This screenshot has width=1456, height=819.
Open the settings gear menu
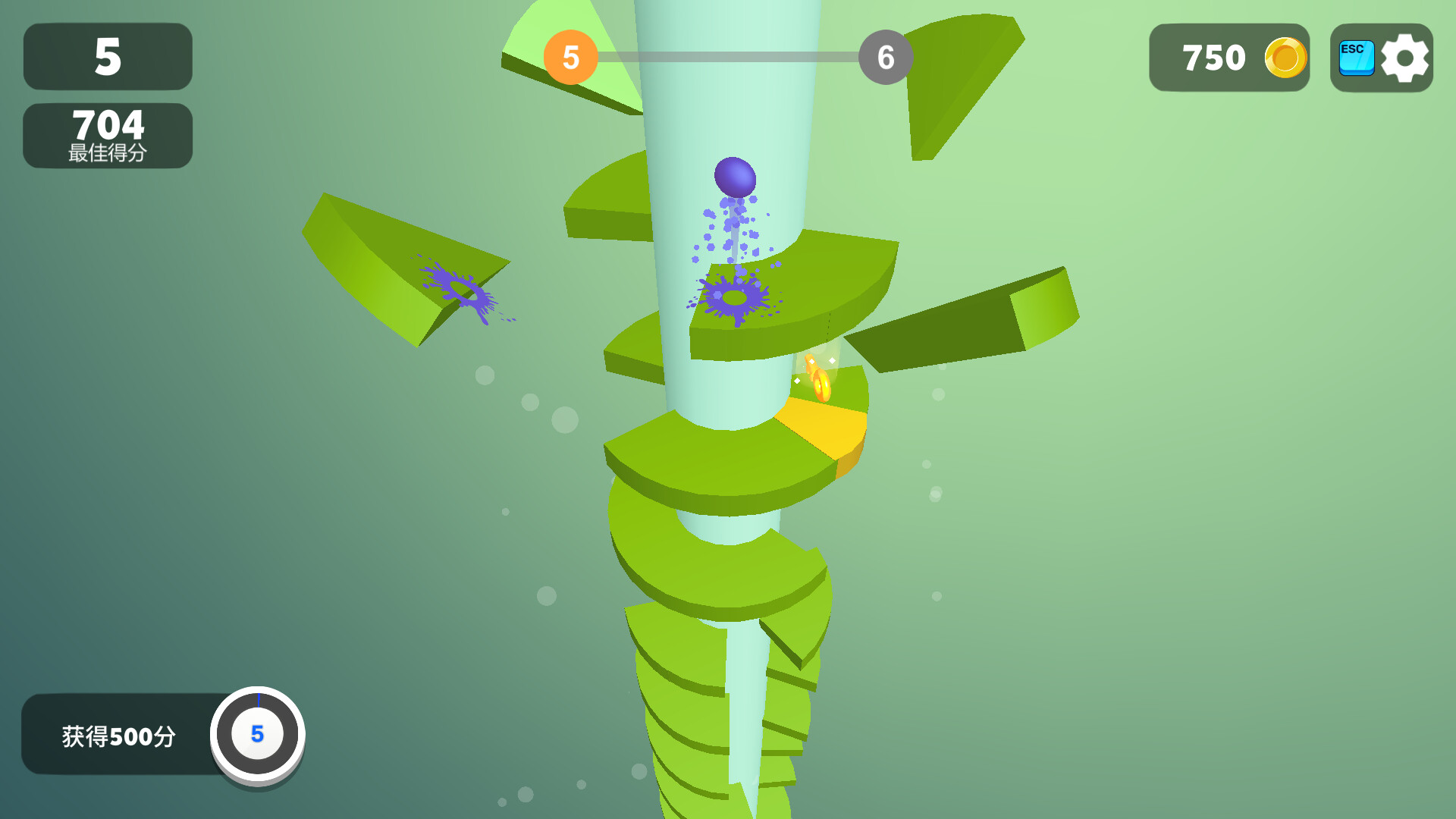pyautogui.click(x=1404, y=58)
